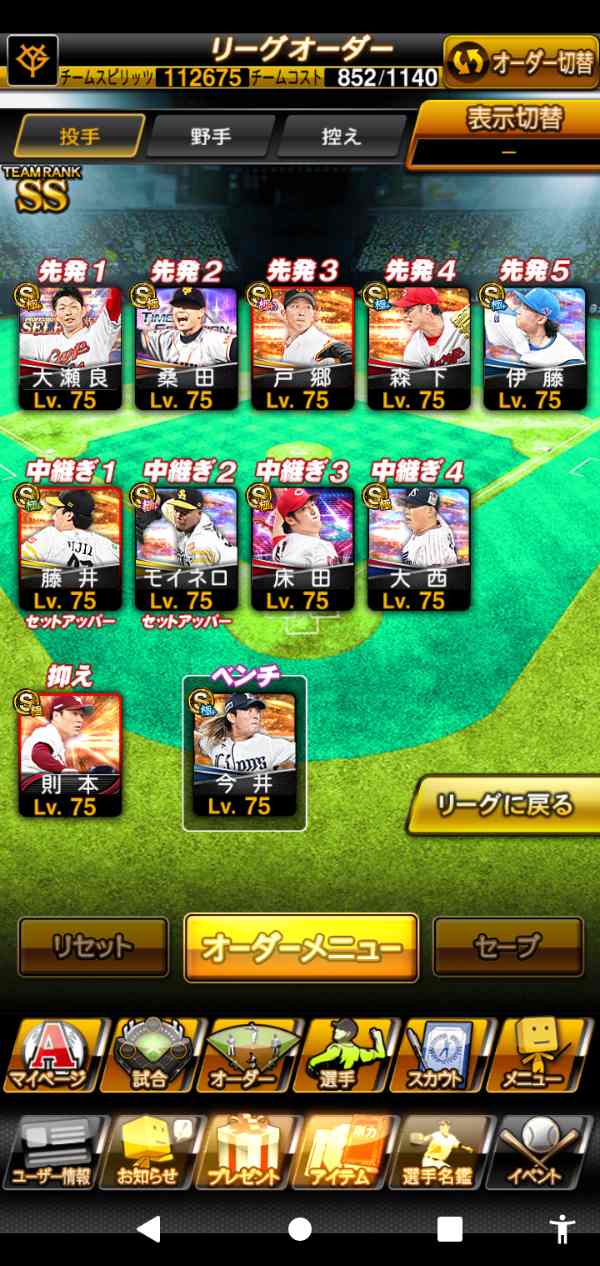Select starter 1 card 大瀬良
600x1266 pixels.
coord(70,348)
